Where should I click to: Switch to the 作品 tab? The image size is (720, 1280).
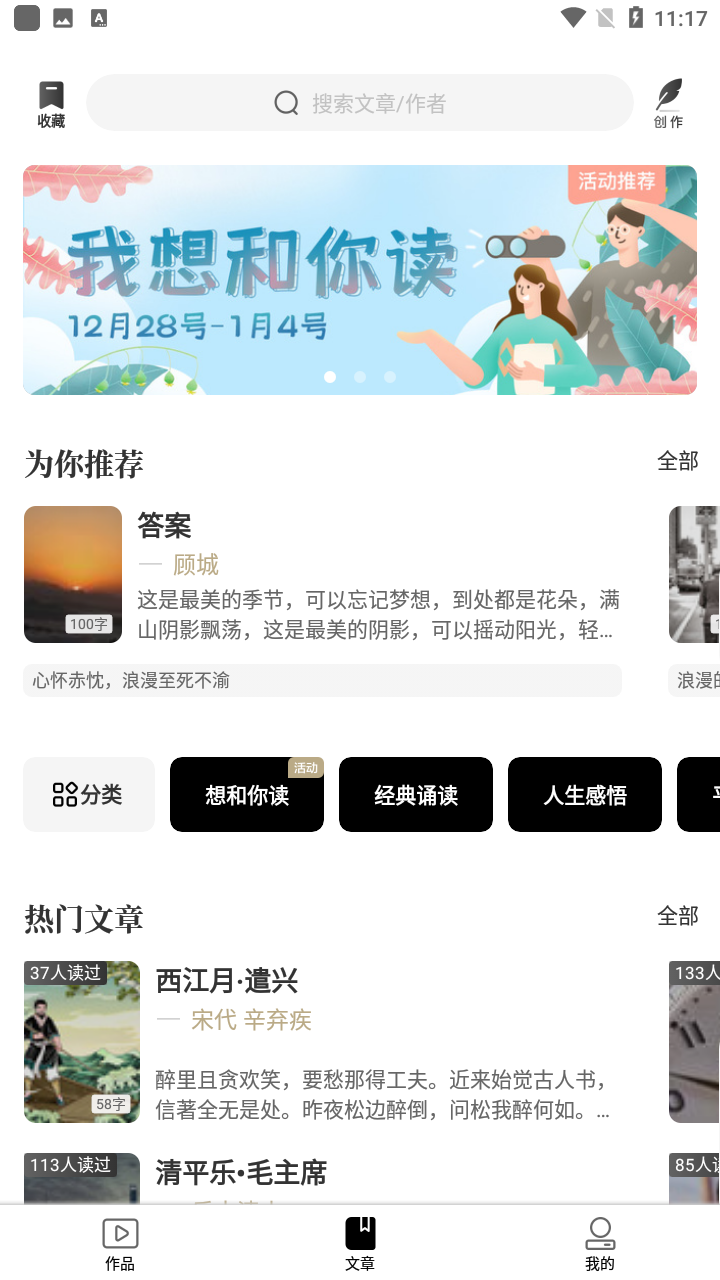pyautogui.click(x=120, y=1243)
